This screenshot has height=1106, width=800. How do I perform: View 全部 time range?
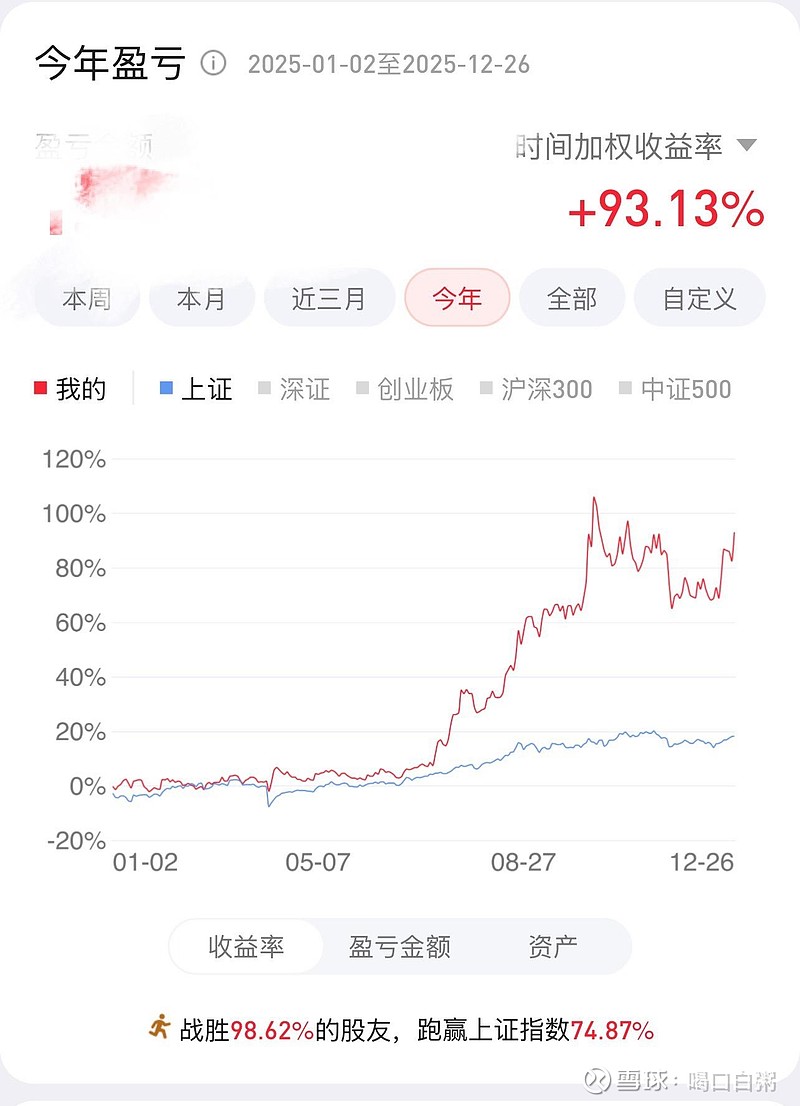(x=572, y=298)
